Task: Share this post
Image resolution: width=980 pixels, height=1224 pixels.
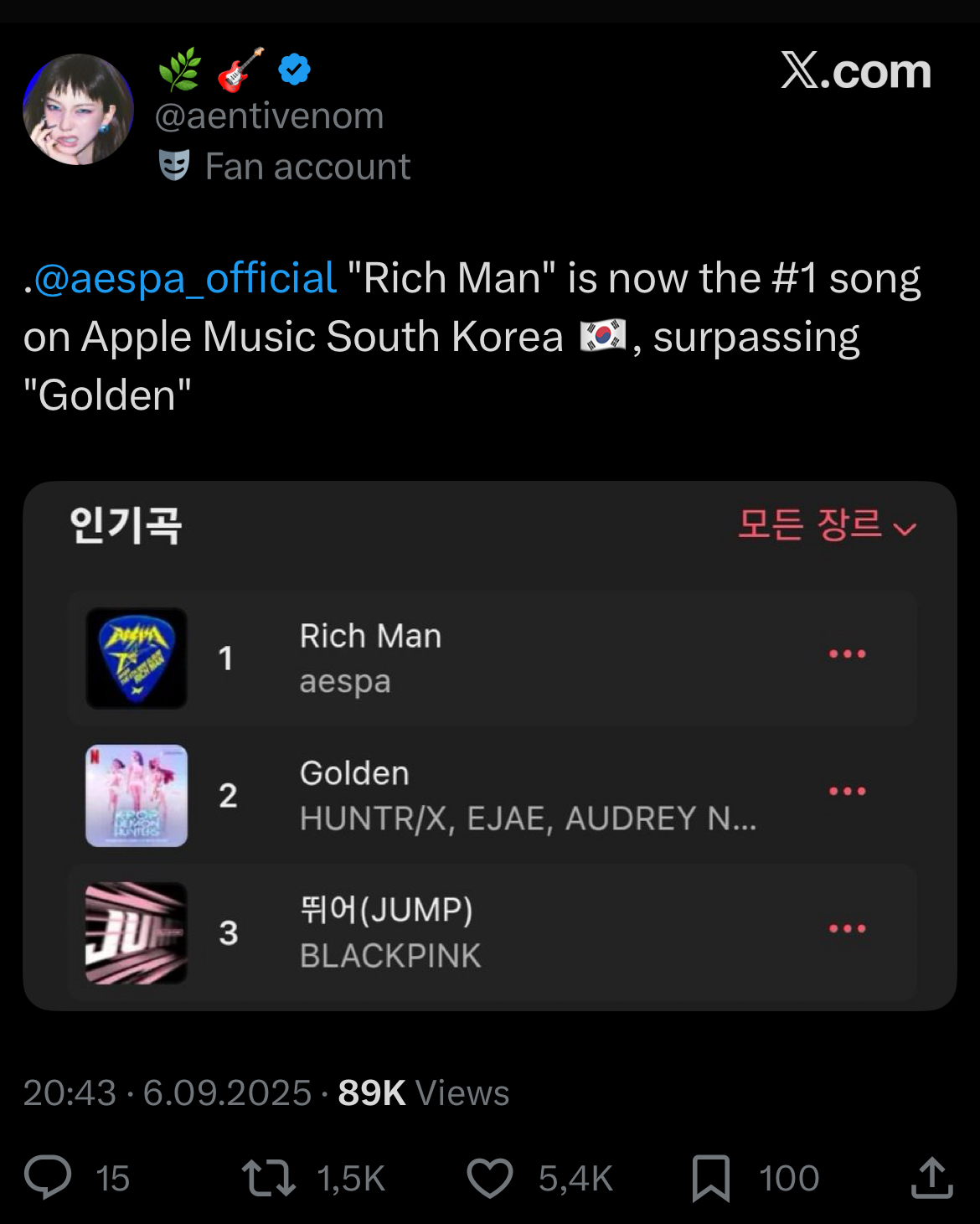Action: (x=931, y=1177)
